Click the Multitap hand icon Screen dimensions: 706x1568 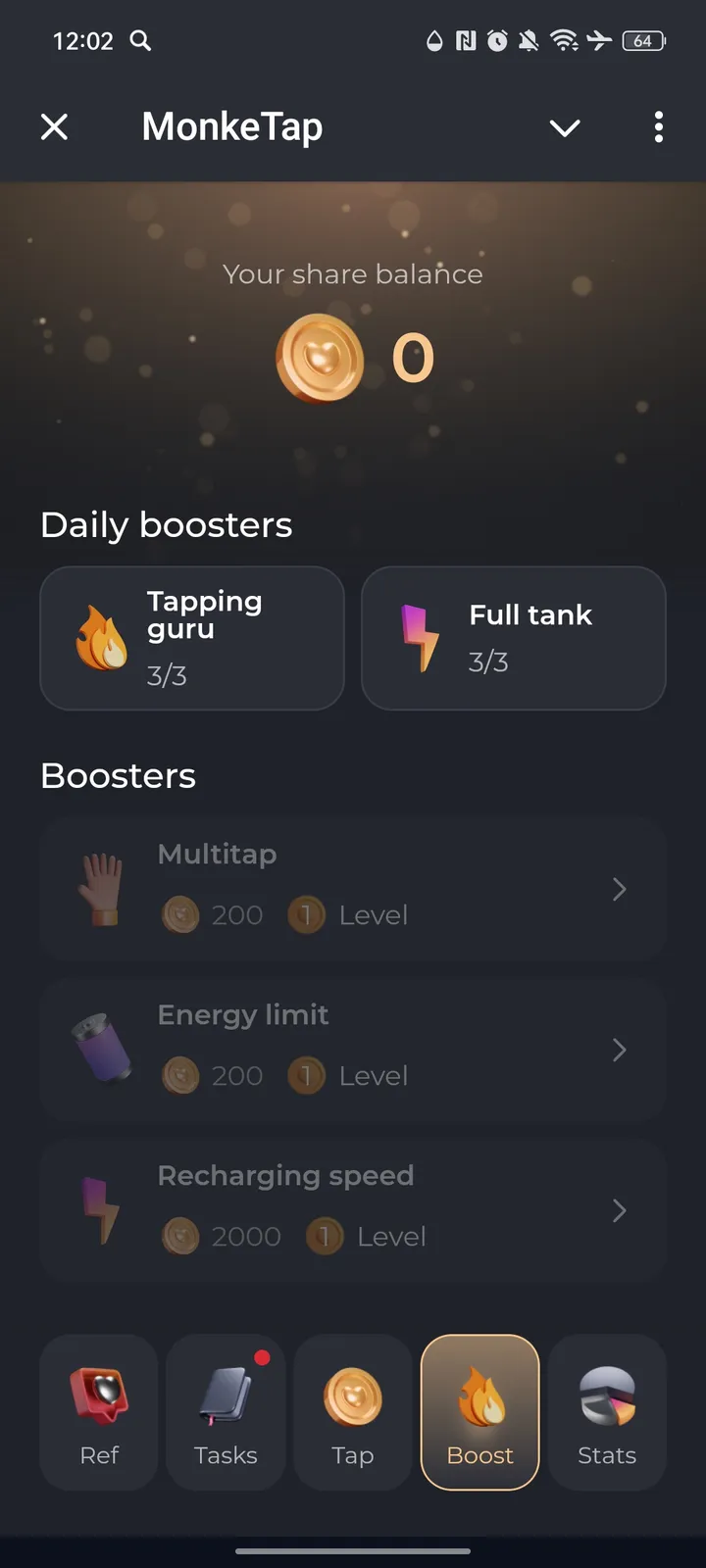coord(101,887)
